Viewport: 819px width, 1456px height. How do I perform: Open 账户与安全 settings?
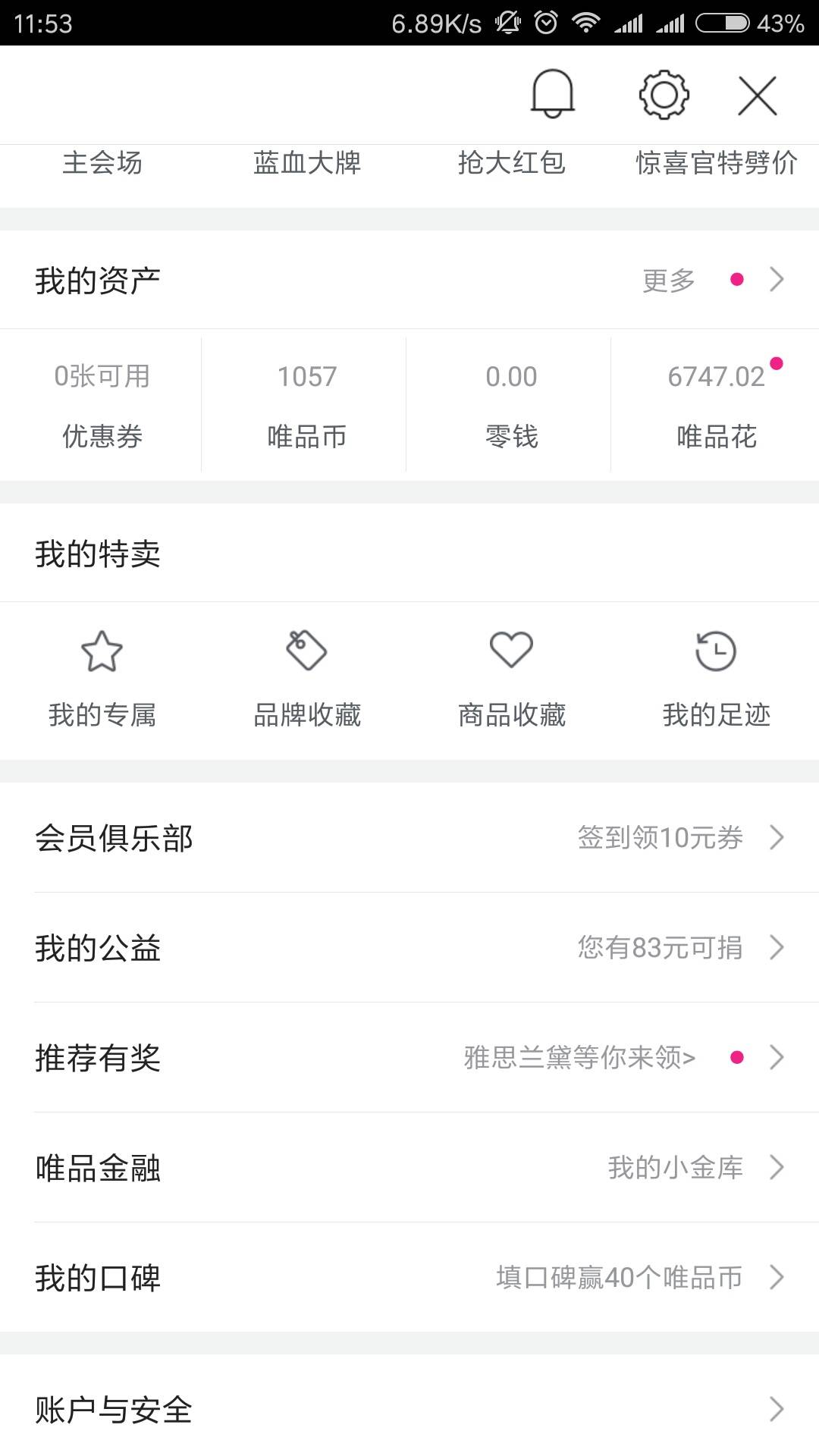409,1409
